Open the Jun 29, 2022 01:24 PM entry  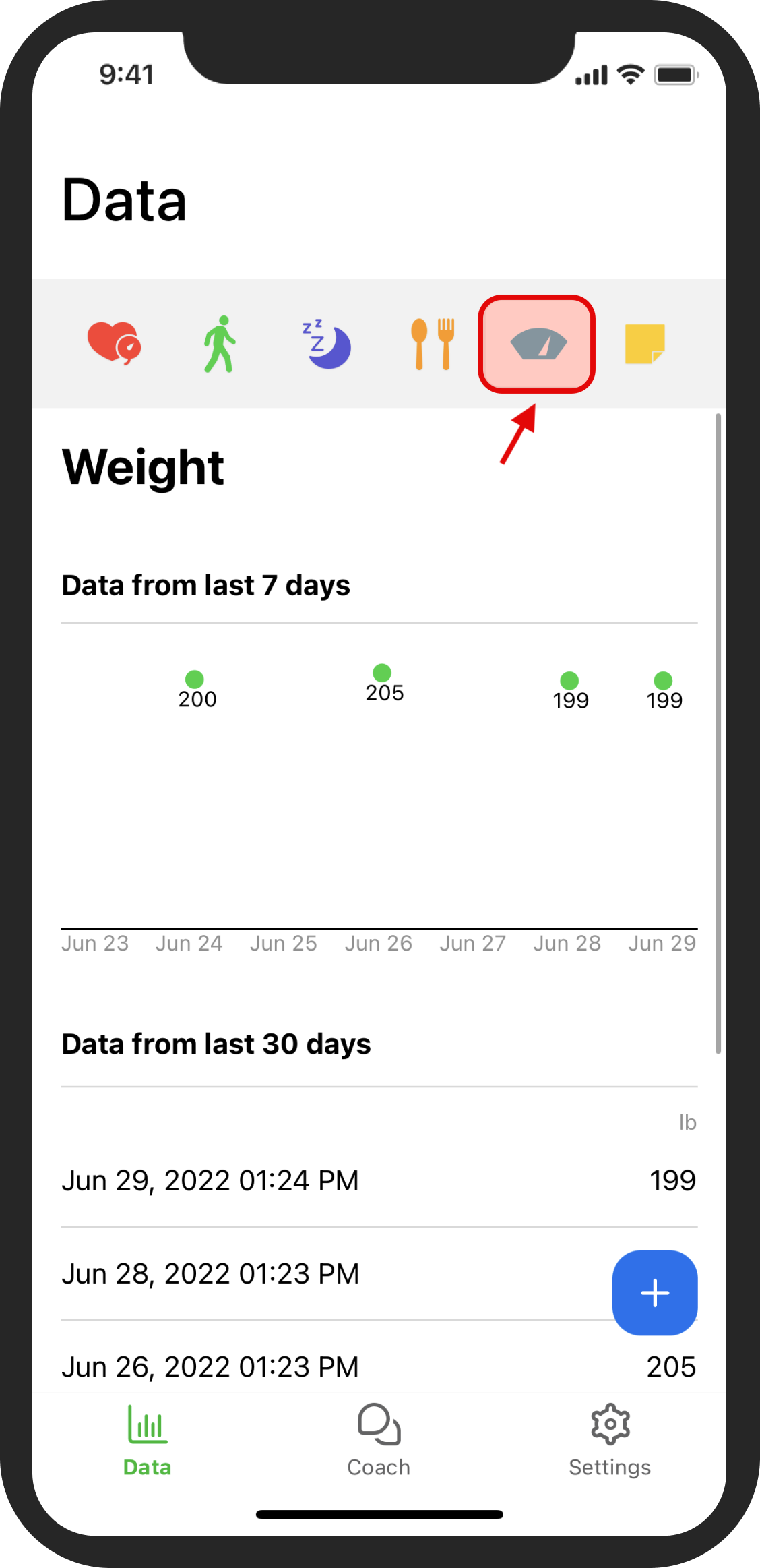tap(379, 1180)
